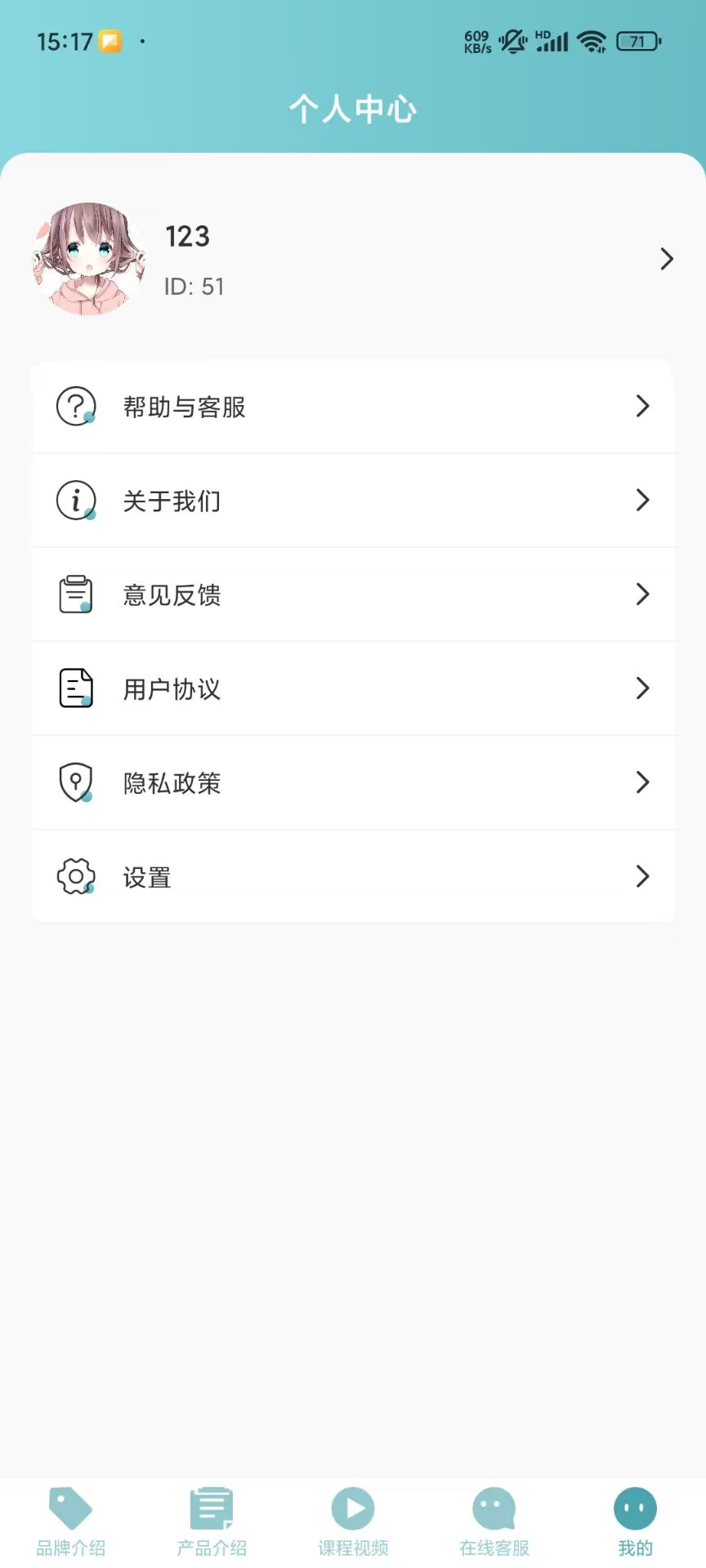Expand the 帮助与客服 row chevron
This screenshot has height=1568, width=706.
(642, 406)
